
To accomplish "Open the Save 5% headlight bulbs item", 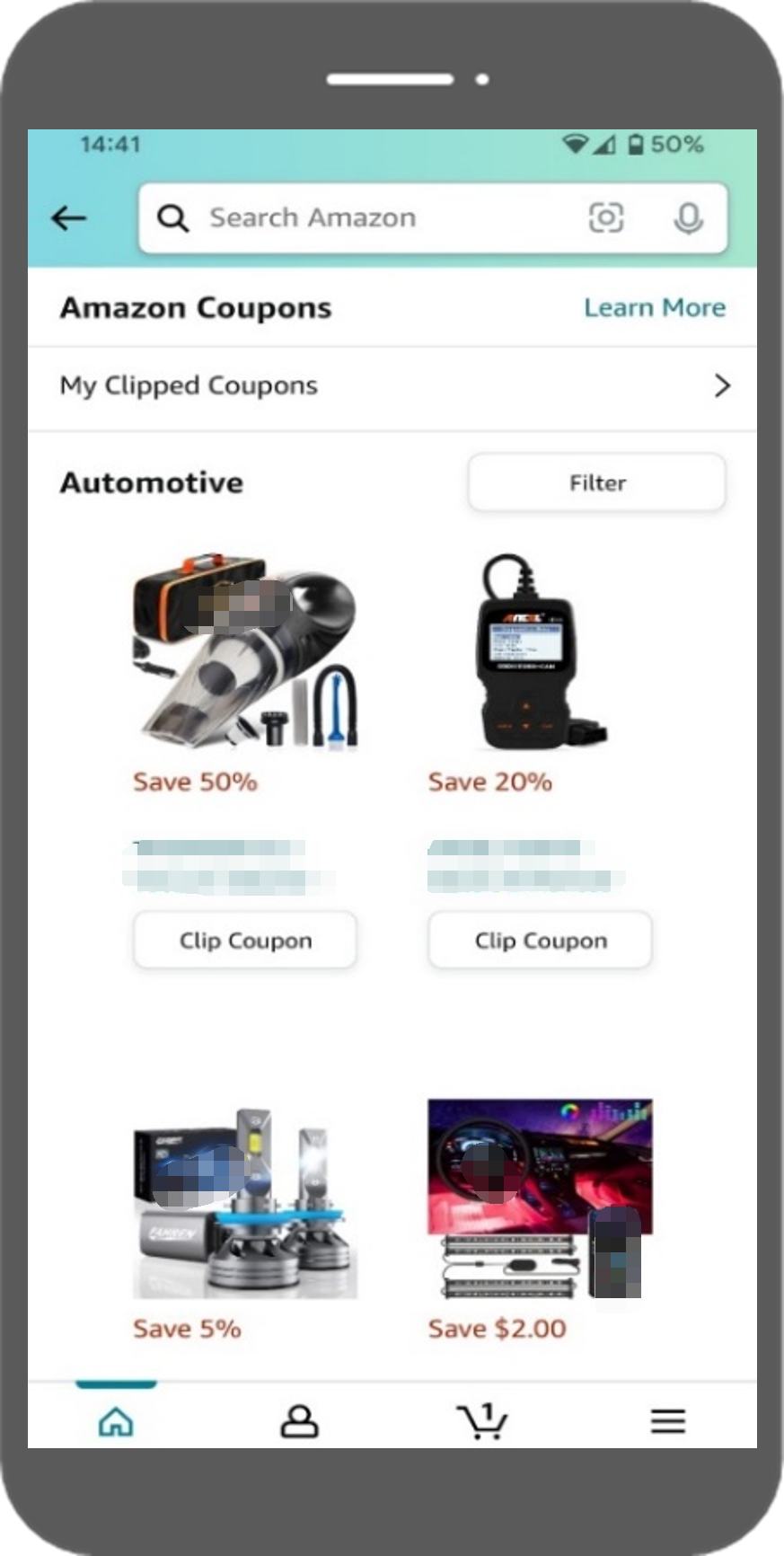I will [245, 1204].
